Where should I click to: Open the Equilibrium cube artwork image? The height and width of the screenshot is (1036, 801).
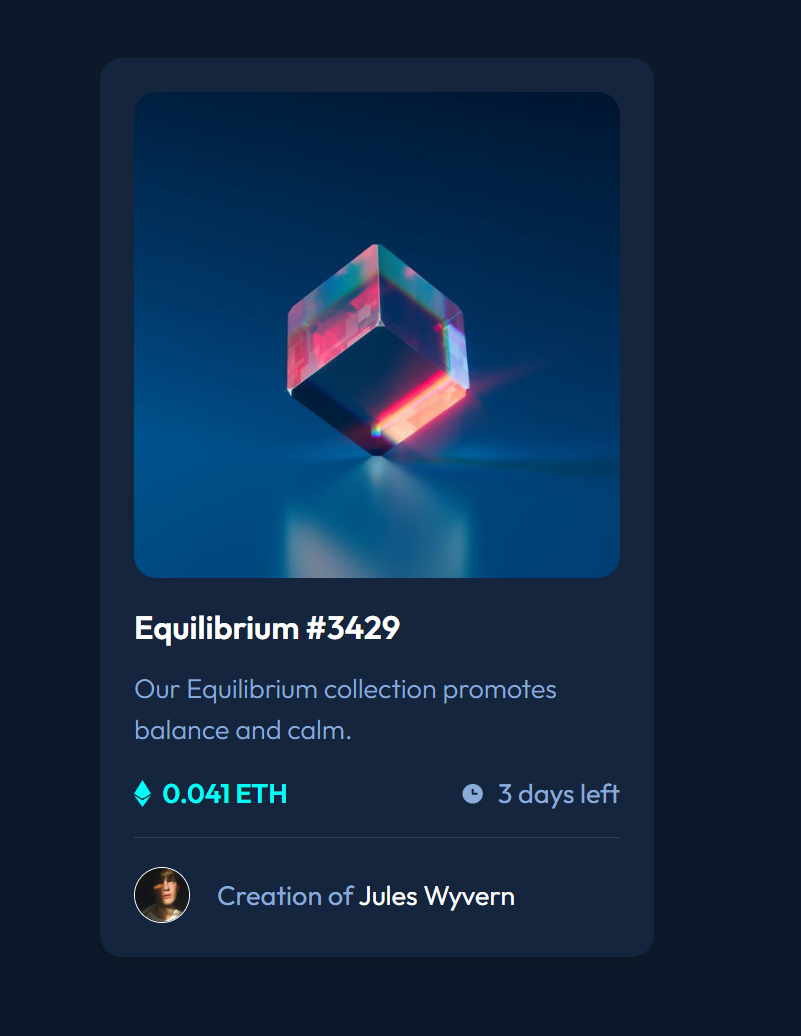(377, 335)
